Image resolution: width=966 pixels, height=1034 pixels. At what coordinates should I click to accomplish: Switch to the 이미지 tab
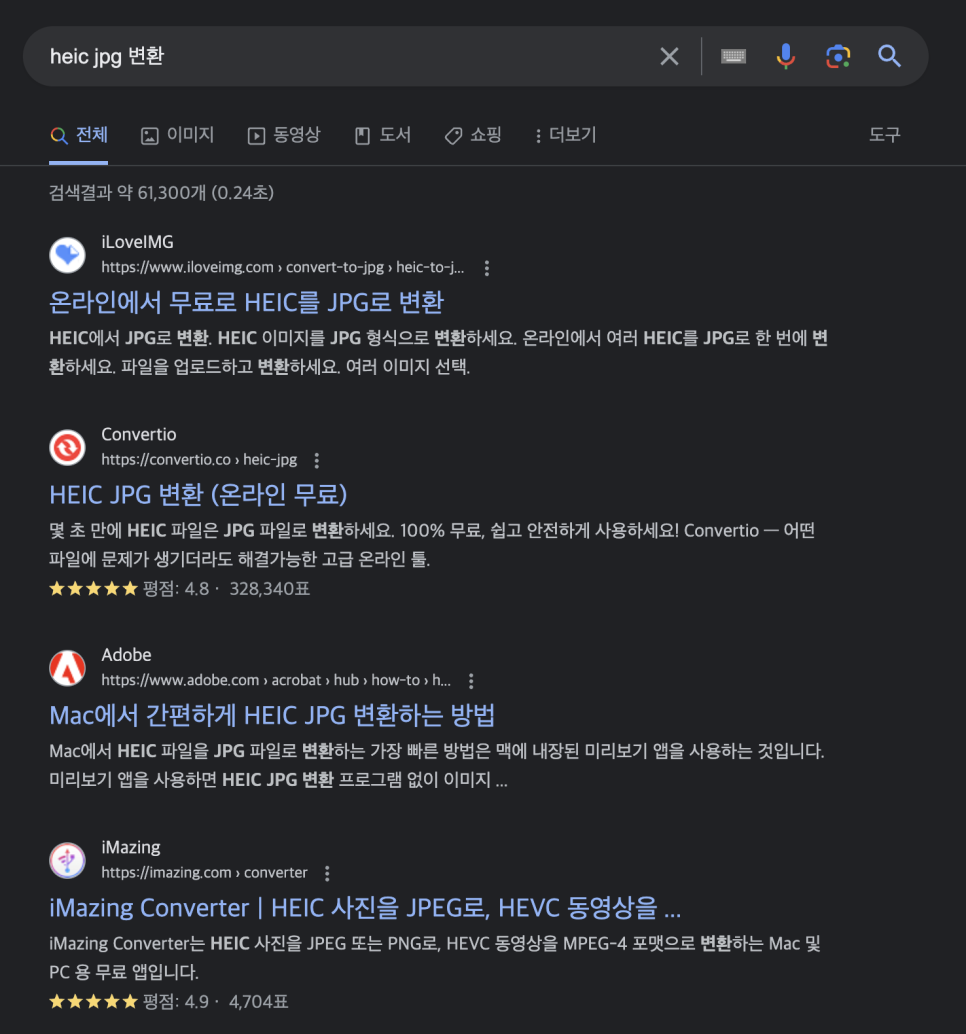click(178, 135)
